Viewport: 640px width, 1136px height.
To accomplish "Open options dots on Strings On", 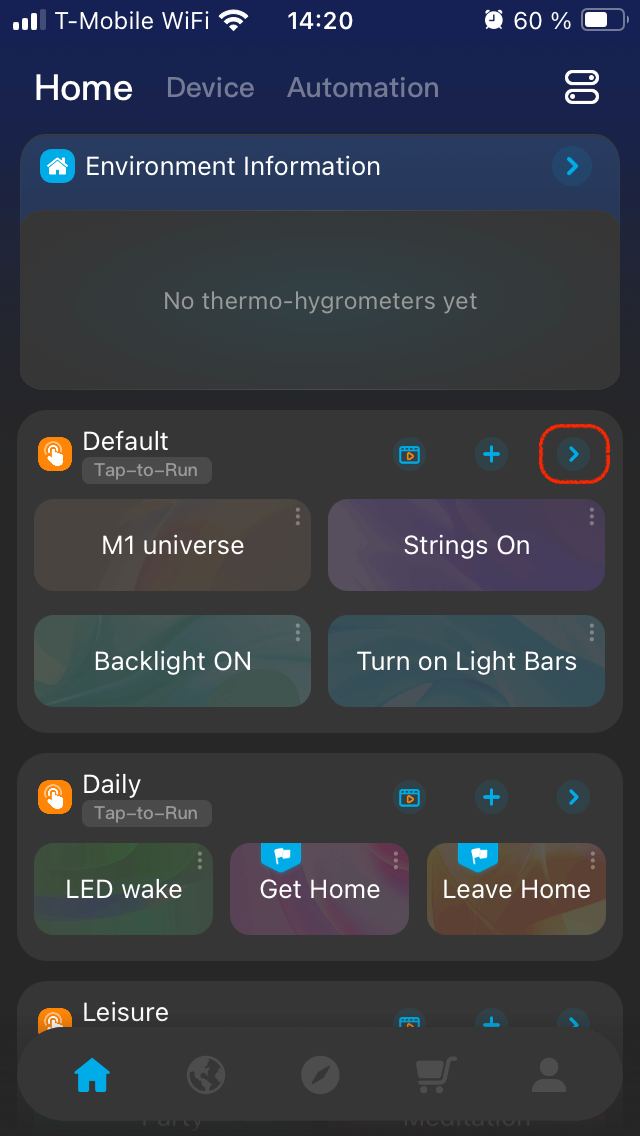I will pos(592,516).
